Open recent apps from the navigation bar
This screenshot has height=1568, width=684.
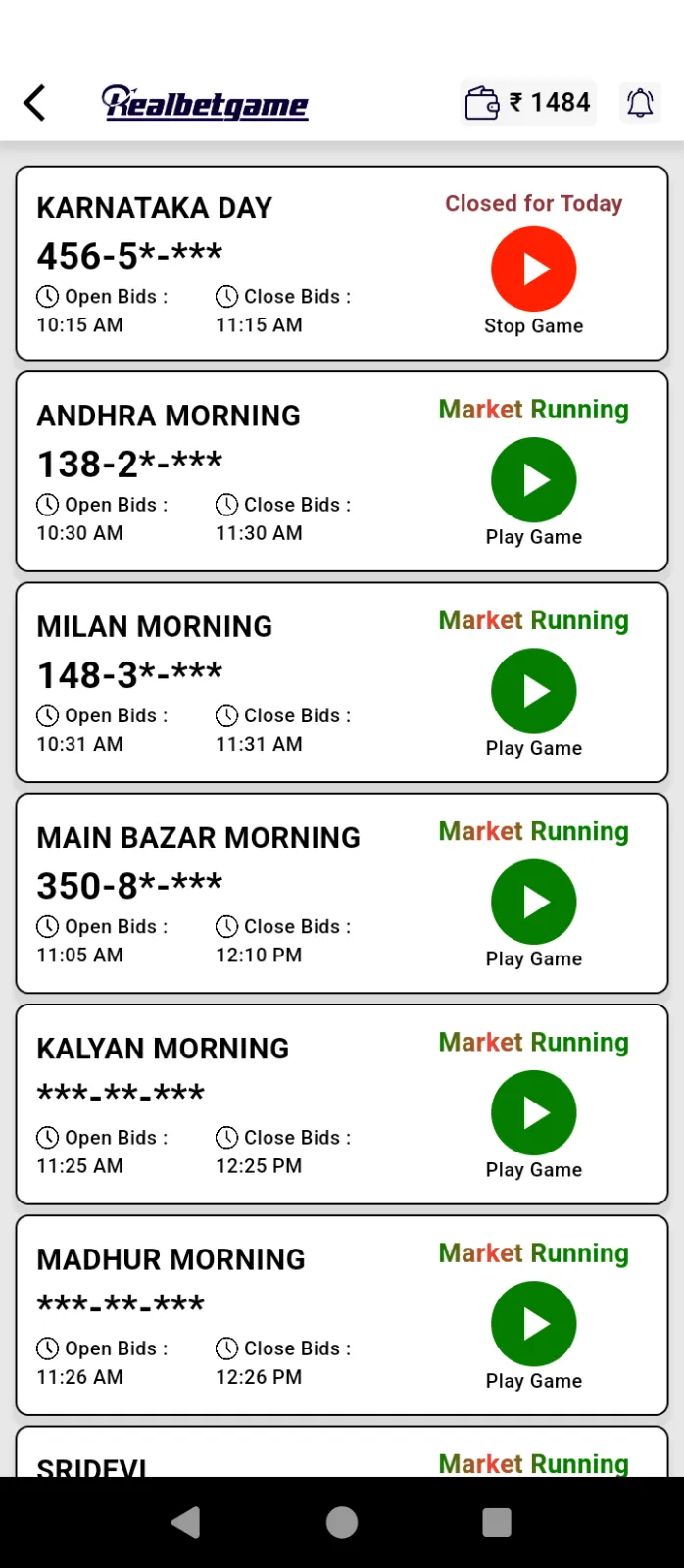point(497,1522)
